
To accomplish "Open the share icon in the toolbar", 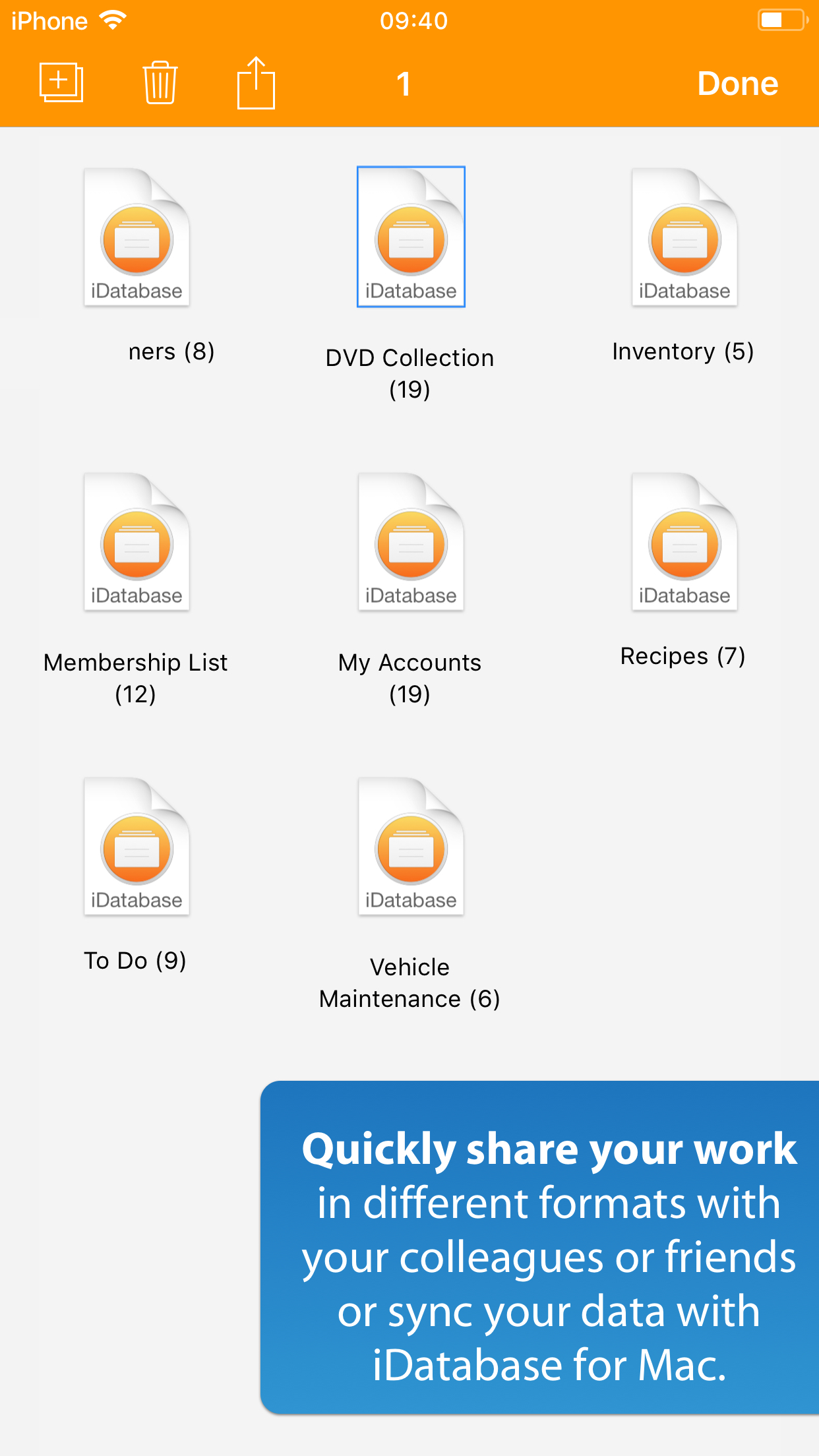I will point(256,83).
